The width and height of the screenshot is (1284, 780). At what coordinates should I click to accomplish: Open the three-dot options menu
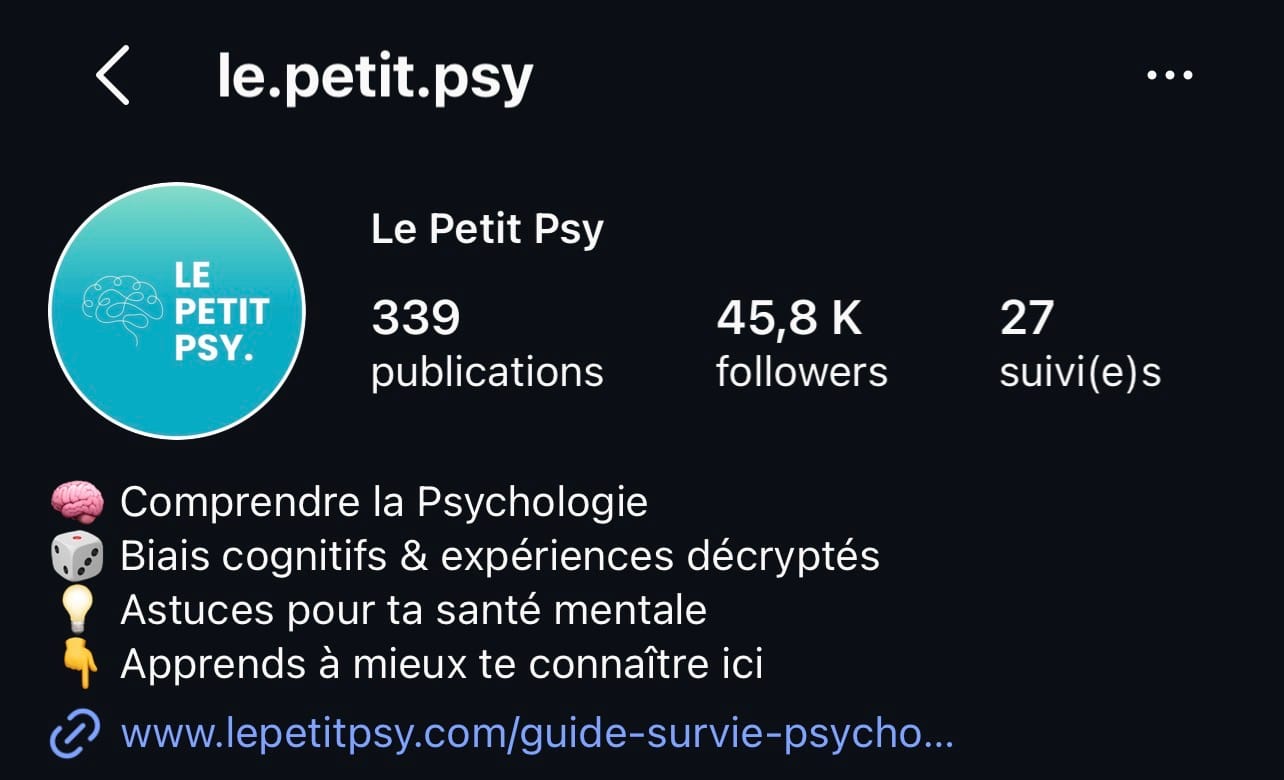point(1169,75)
